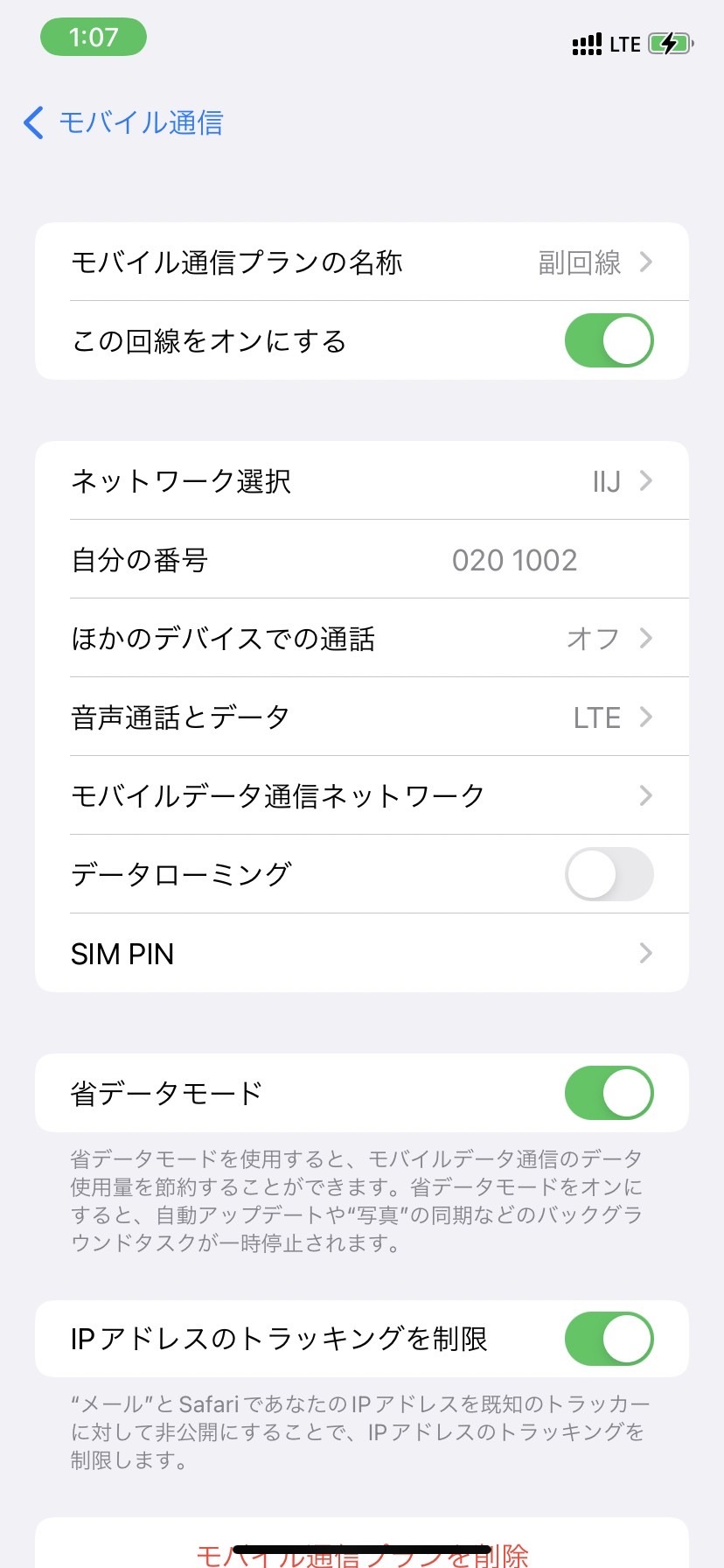The height and width of the screenshot is (1568, 724).
Task: Disable 省データモード switch
Action: tap(609, 1093)
